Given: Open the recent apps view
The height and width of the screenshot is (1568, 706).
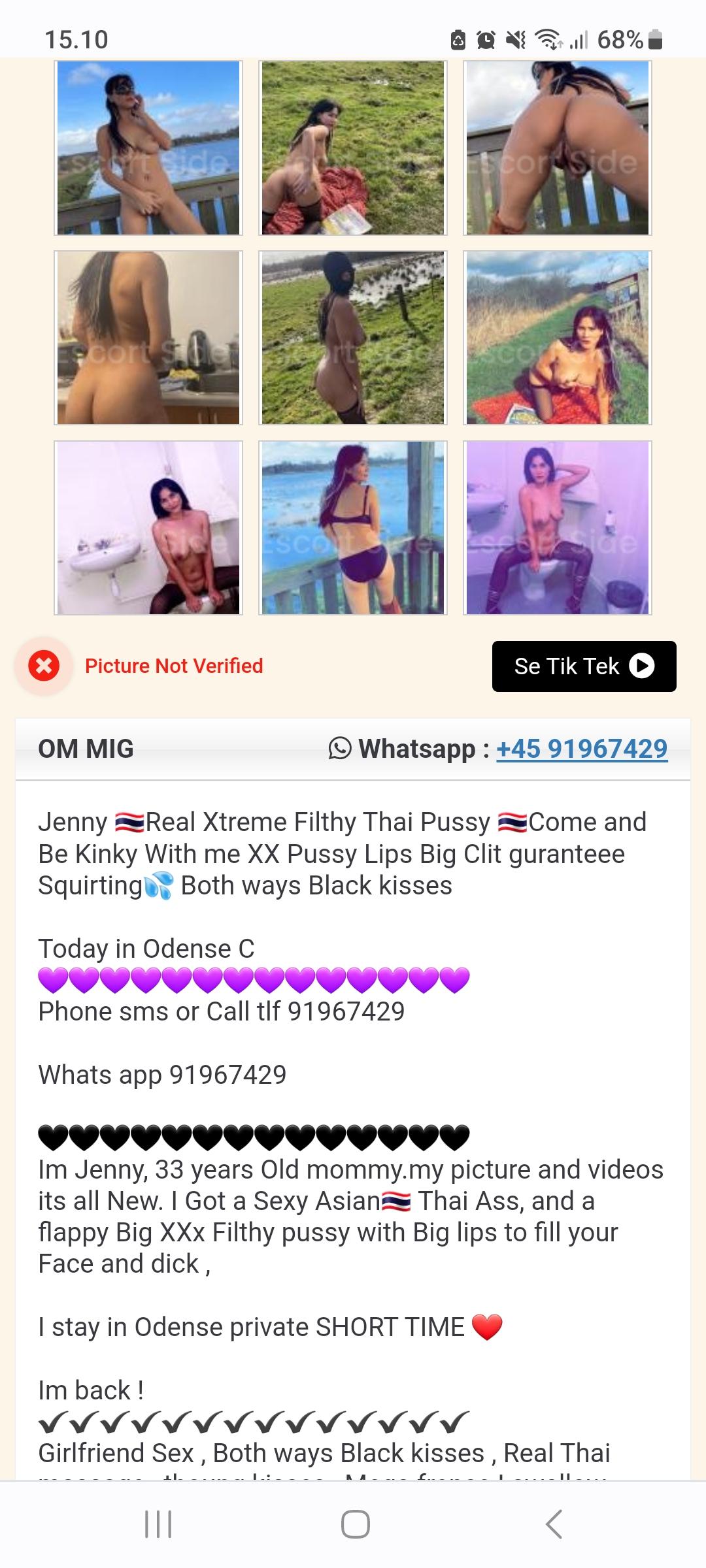Looking at the screenshot, I should [158, 1524].
